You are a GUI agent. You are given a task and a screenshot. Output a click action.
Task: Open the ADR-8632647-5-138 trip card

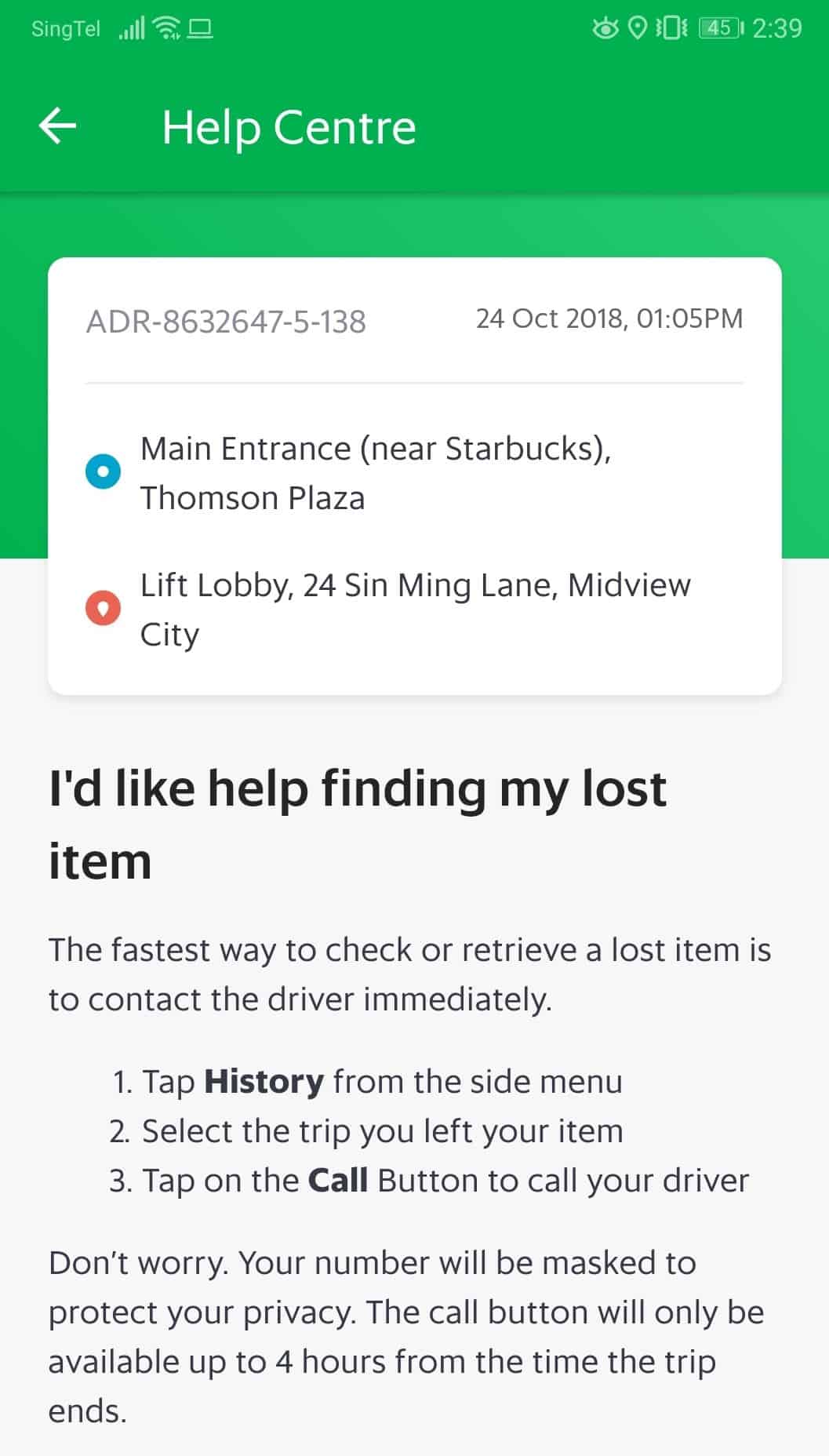coord(415,476)
